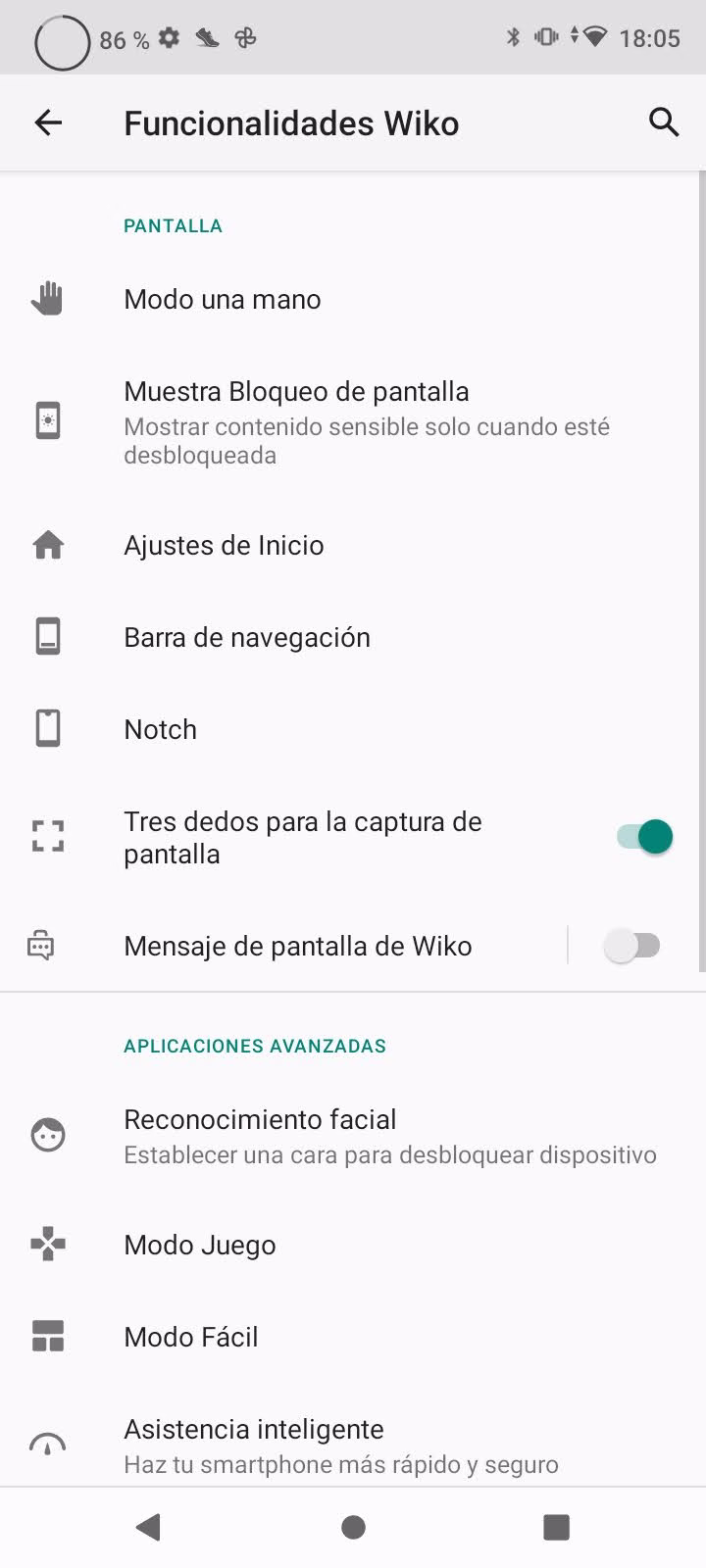706x1568 pixels.
Task: Open the Notch settings
Action: [x=161, y=729]
